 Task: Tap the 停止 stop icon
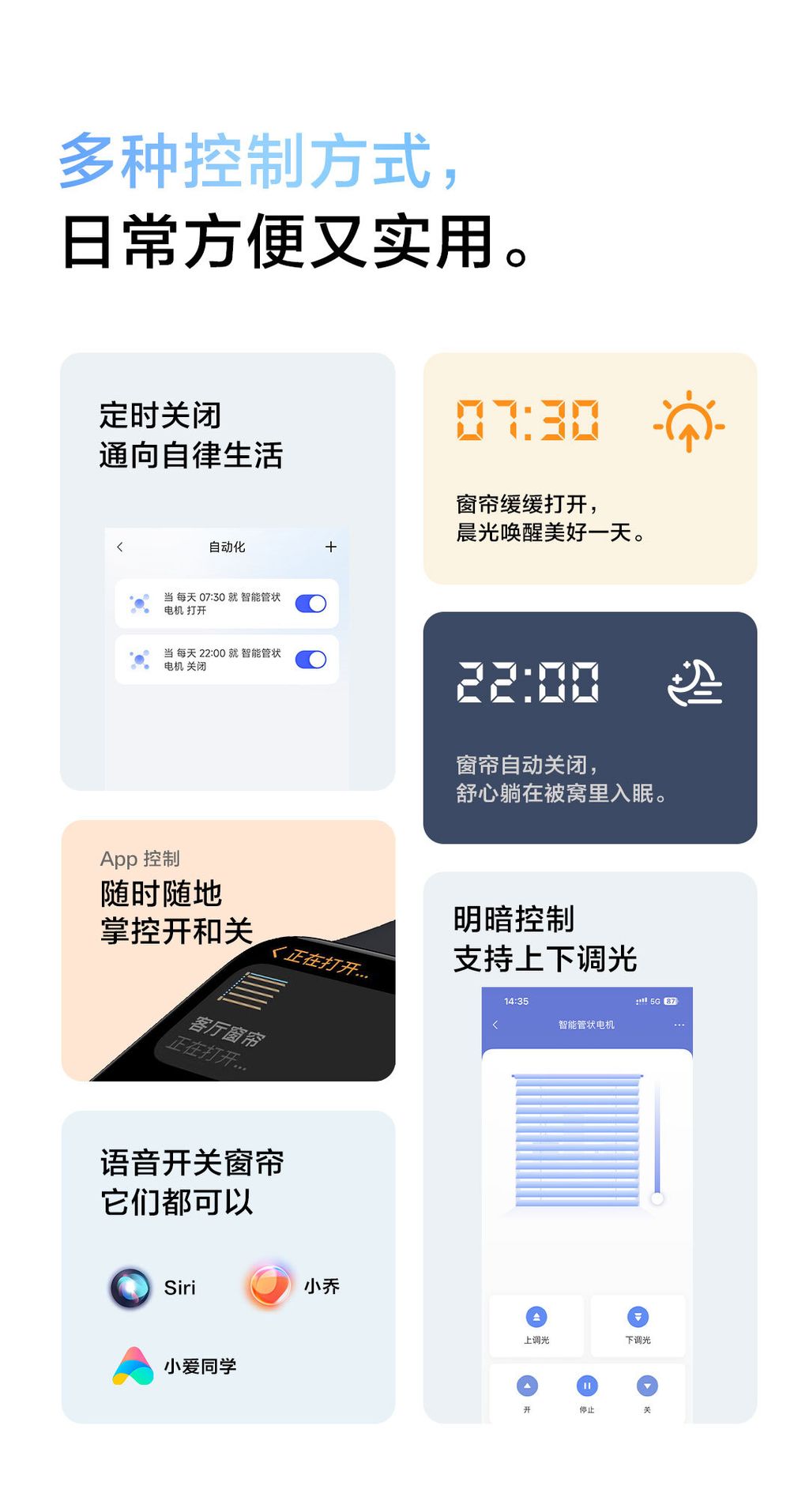(587, 1386)
